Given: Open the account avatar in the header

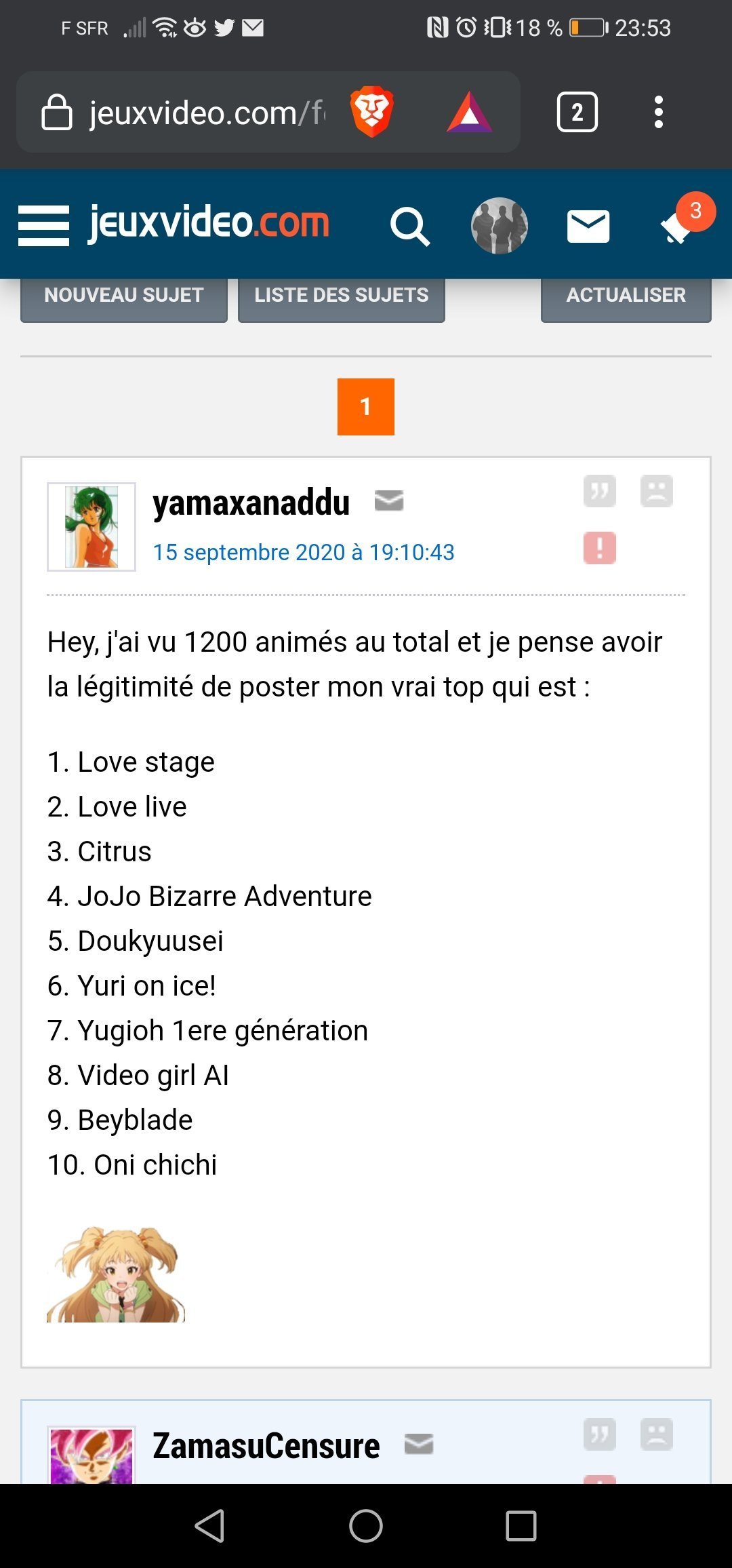Looking at the screenshot, I should click(500, 226).
